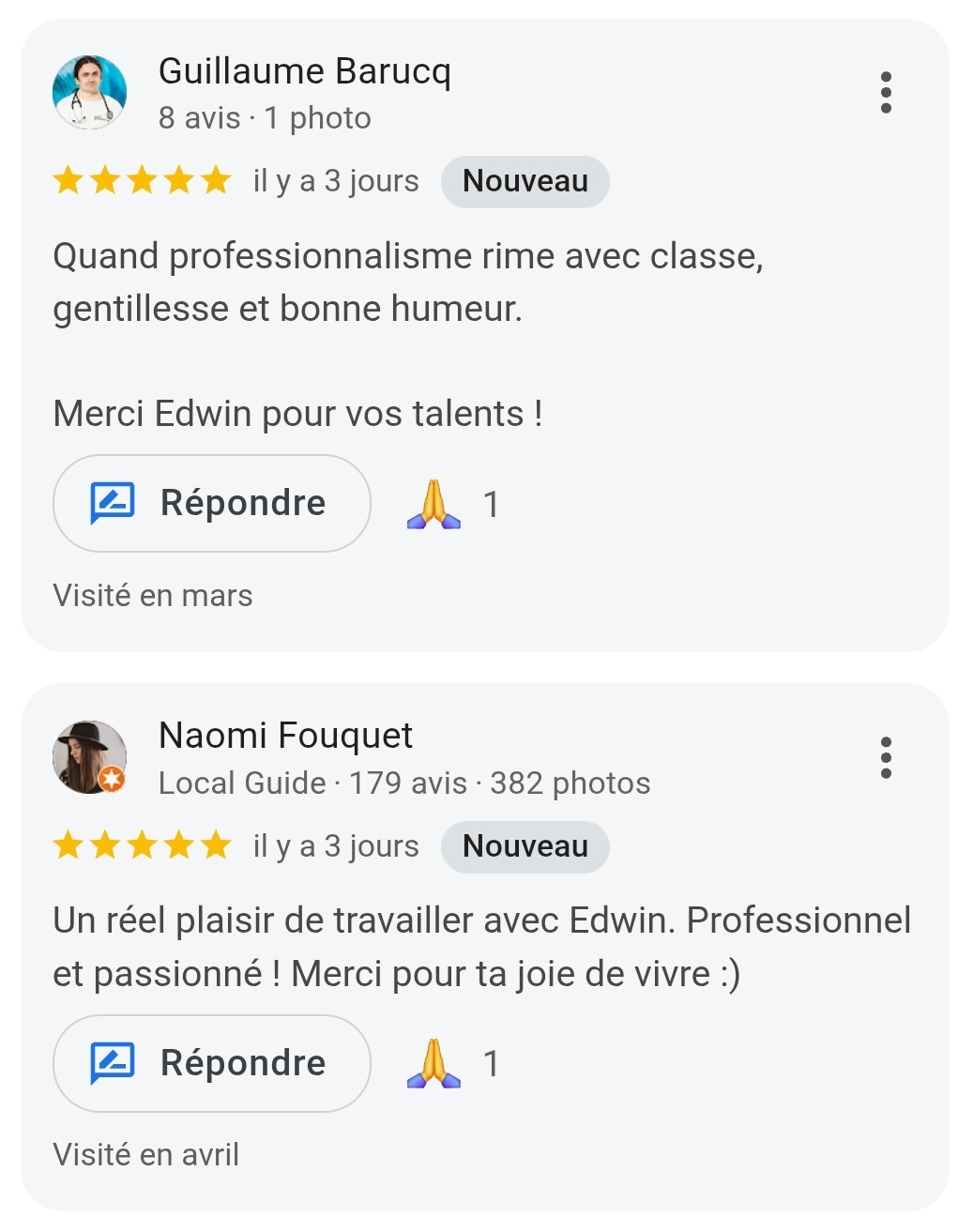This screenshot has height=1232, width=958.
Task: Open overflow menu on Naomi Fouquet's review
Action: pyautogui.click(x=886, y=757)
